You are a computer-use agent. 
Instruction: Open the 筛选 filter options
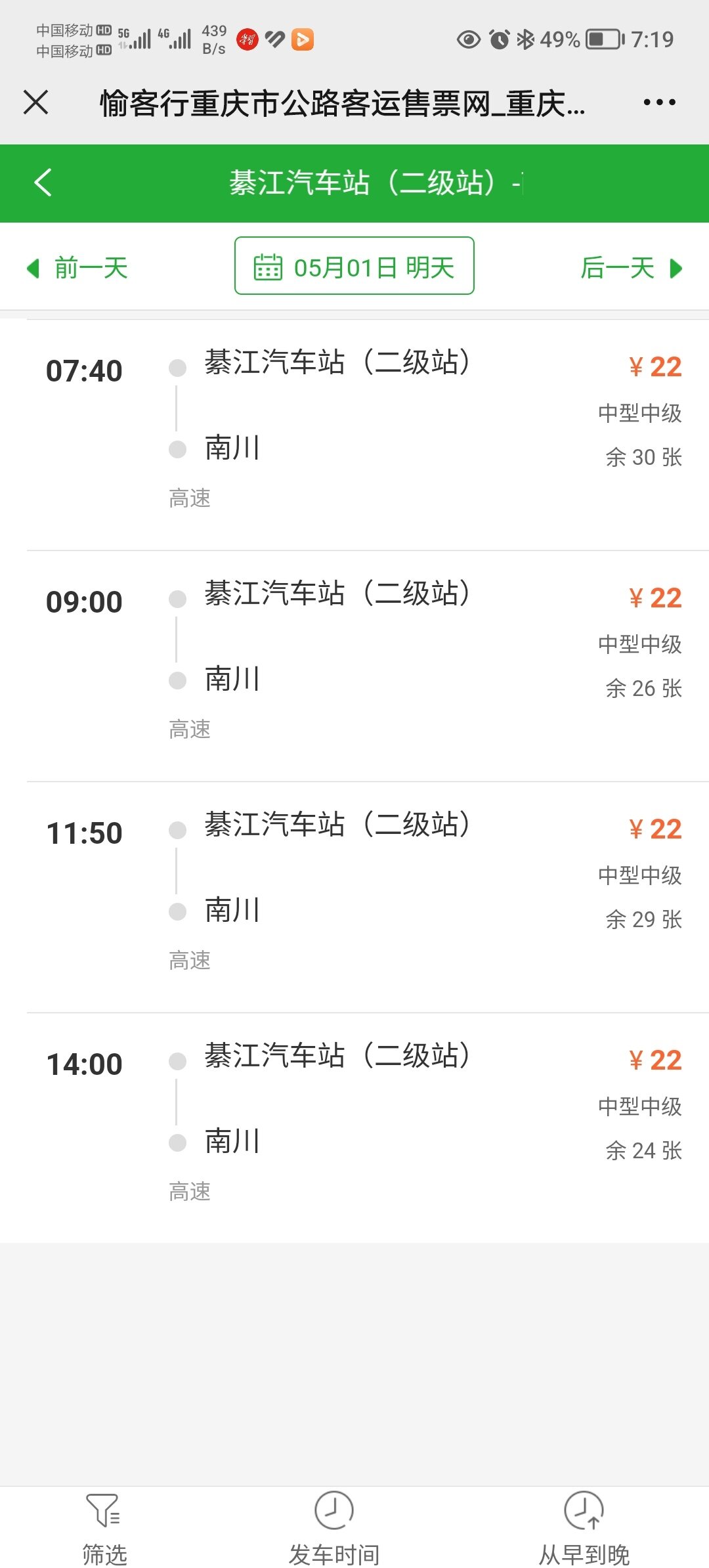(x=104, y=1528)
